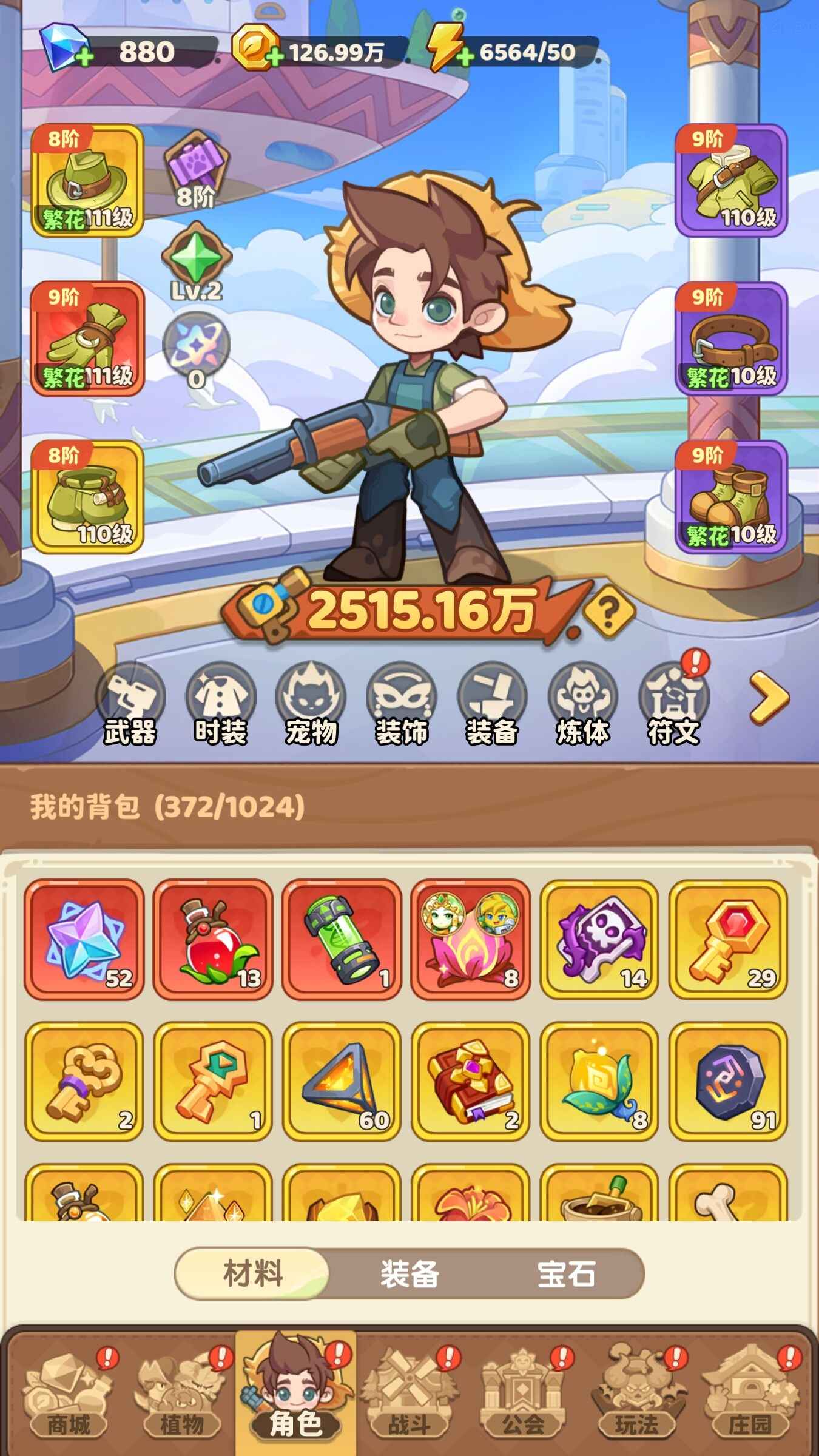Open the 宠物 pet menu
Viewport: 819px width, 1456px height.
point(311,704)
